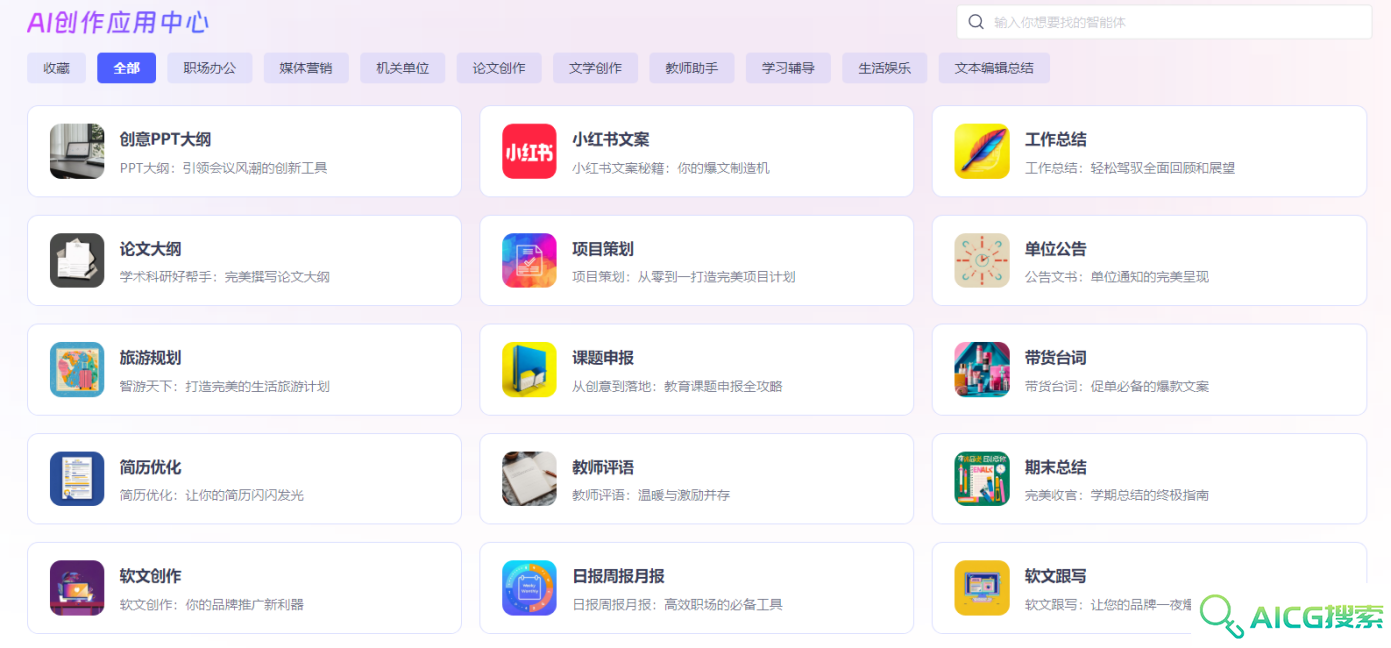The height and width of the screenshot is (648, 1391).
Task: Select the 论文创作 tab
Action: tap(499, 68)
